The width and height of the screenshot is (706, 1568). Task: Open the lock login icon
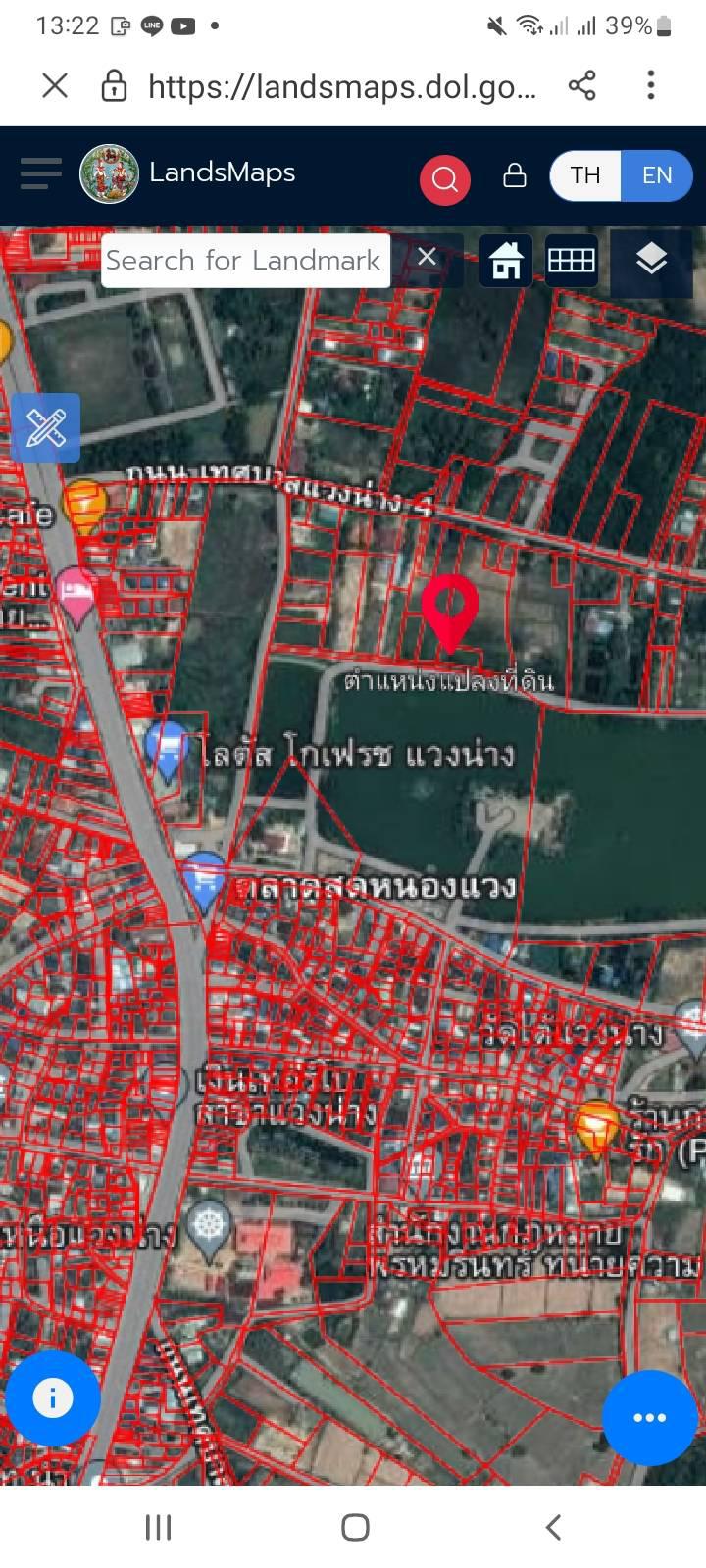[515, 175]
